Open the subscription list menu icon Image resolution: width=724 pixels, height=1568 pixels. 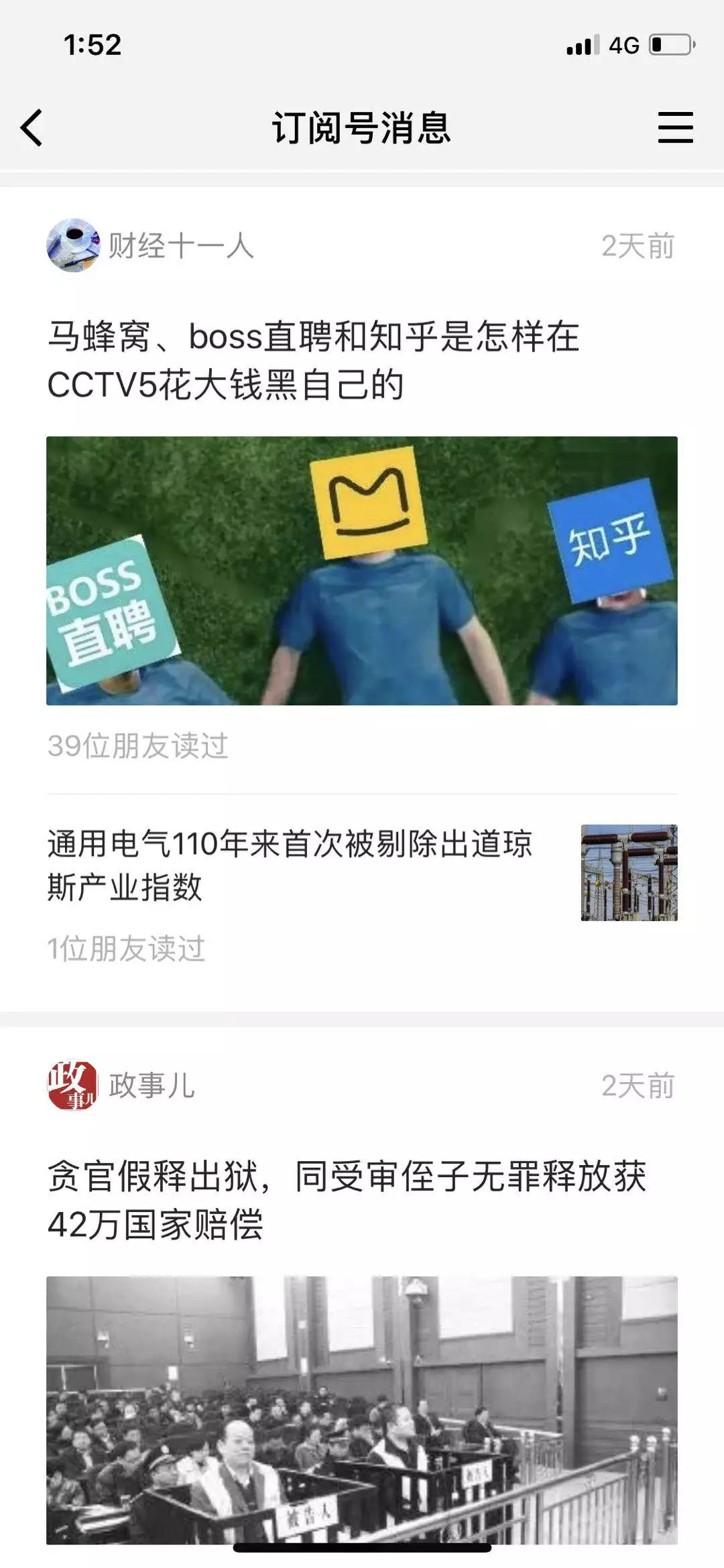(x=674, y=127)
